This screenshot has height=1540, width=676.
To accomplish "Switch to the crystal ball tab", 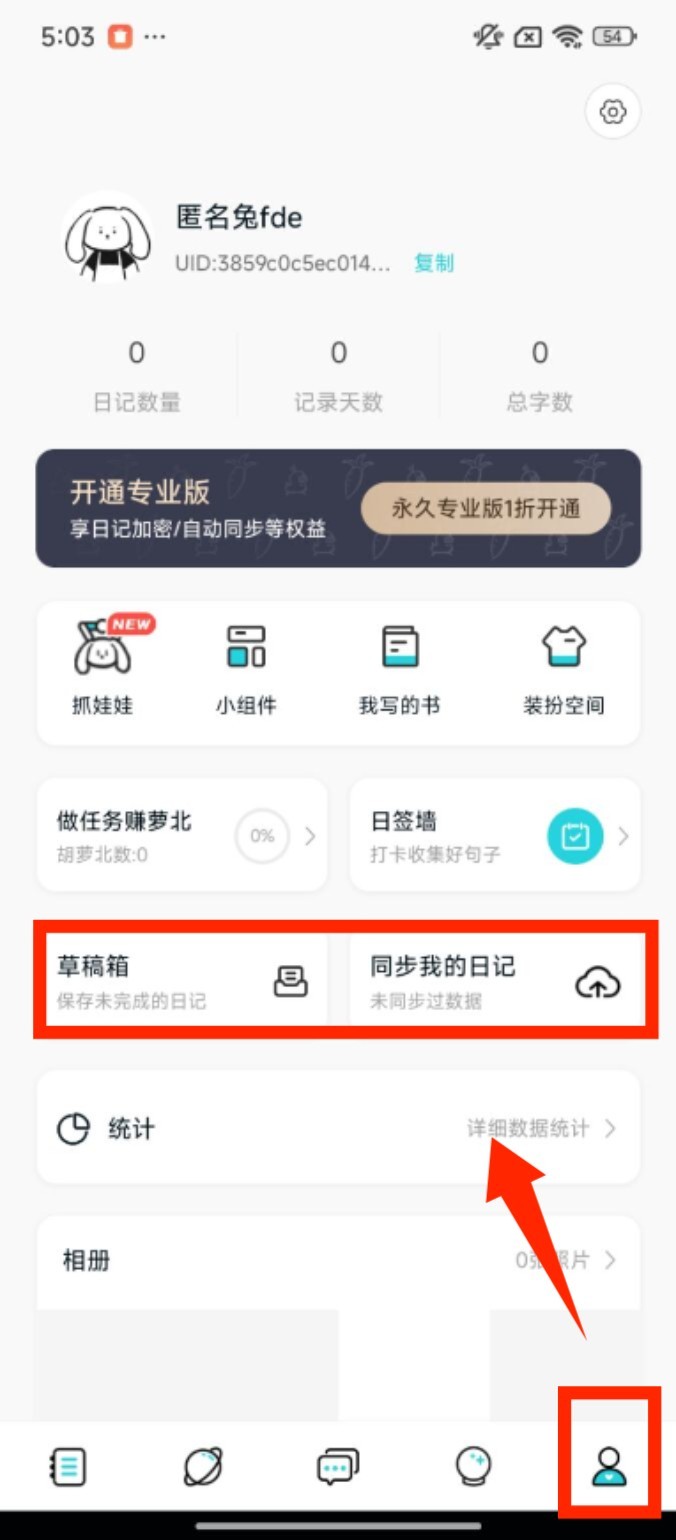I will pos(472,1467).
